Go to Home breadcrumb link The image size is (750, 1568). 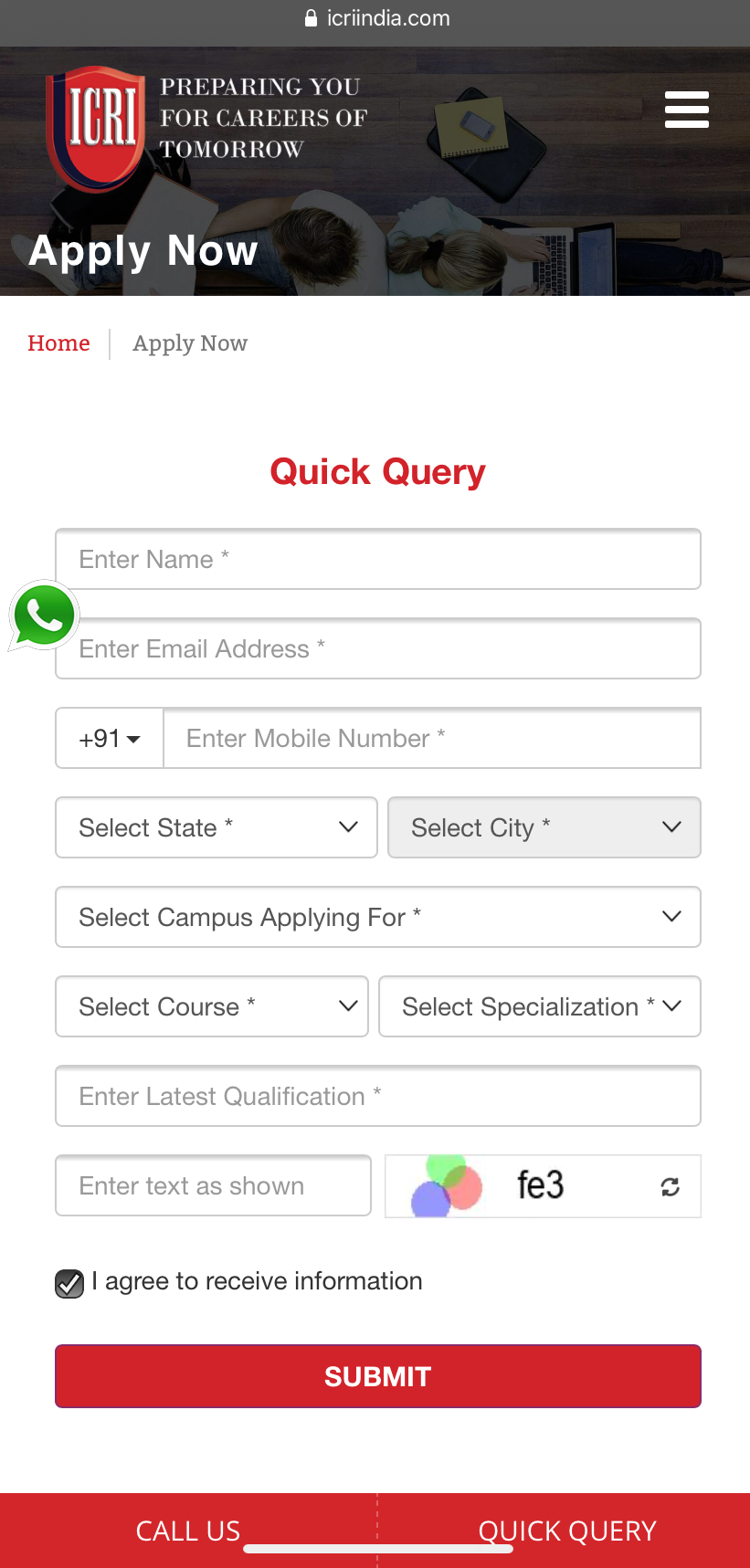click(58, 343)
